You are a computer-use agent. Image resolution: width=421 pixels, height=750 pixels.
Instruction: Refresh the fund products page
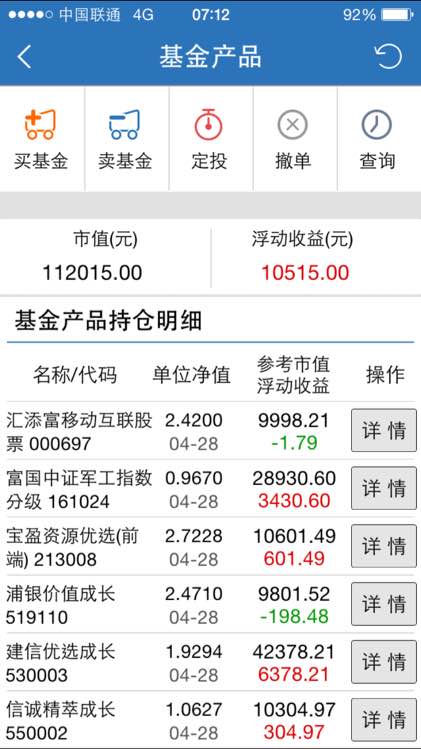[x=388, y=57]
